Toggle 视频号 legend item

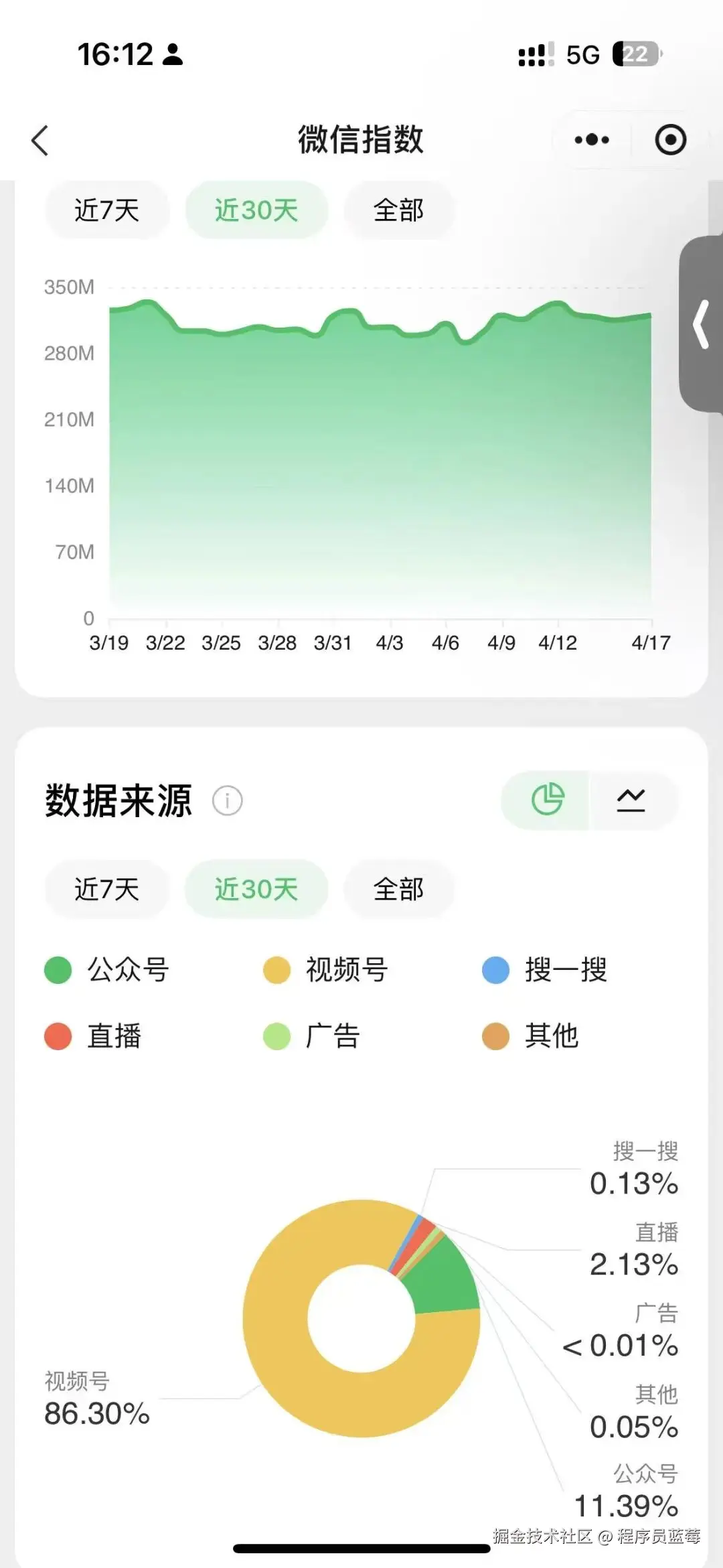326,970
